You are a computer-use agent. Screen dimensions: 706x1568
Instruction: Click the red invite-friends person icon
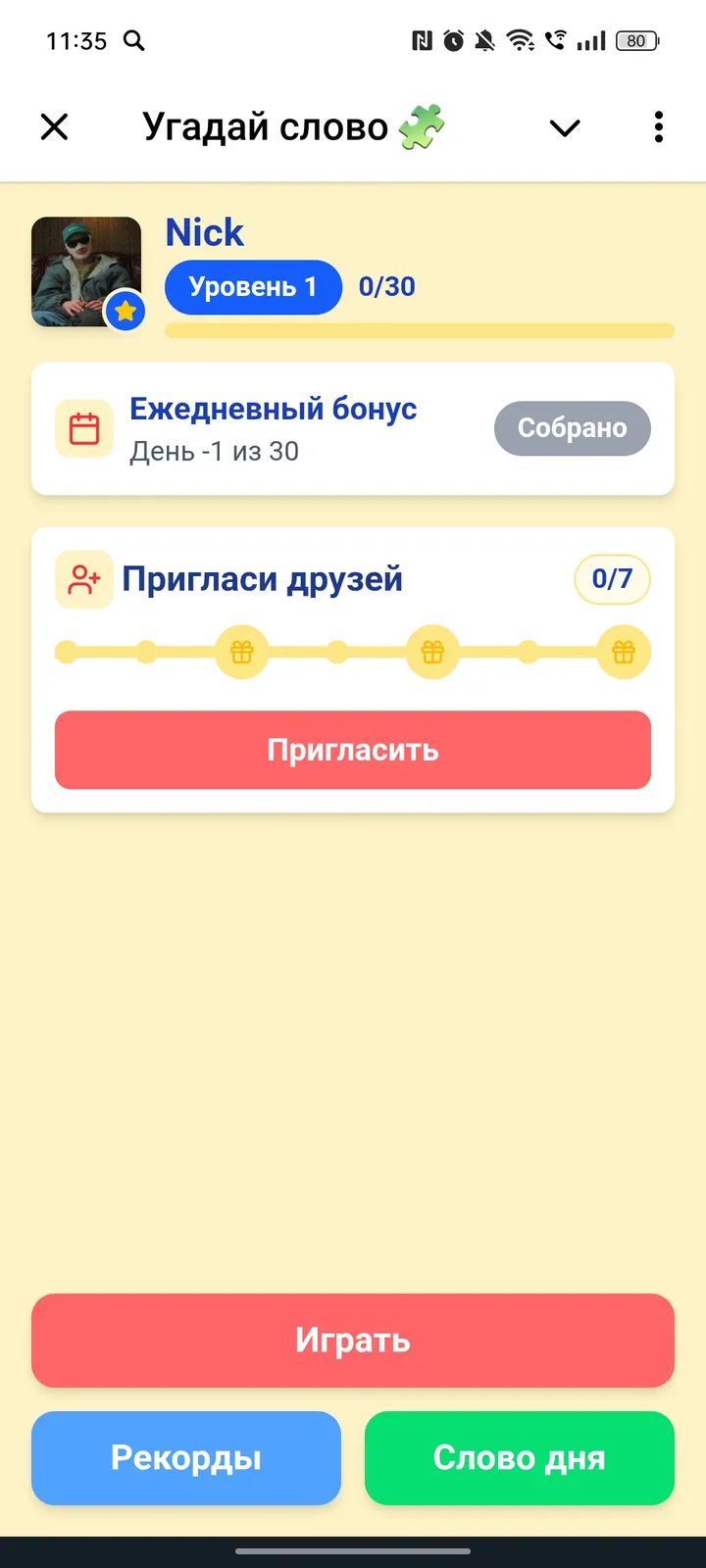pyautogui.click(x=84, y=579)
